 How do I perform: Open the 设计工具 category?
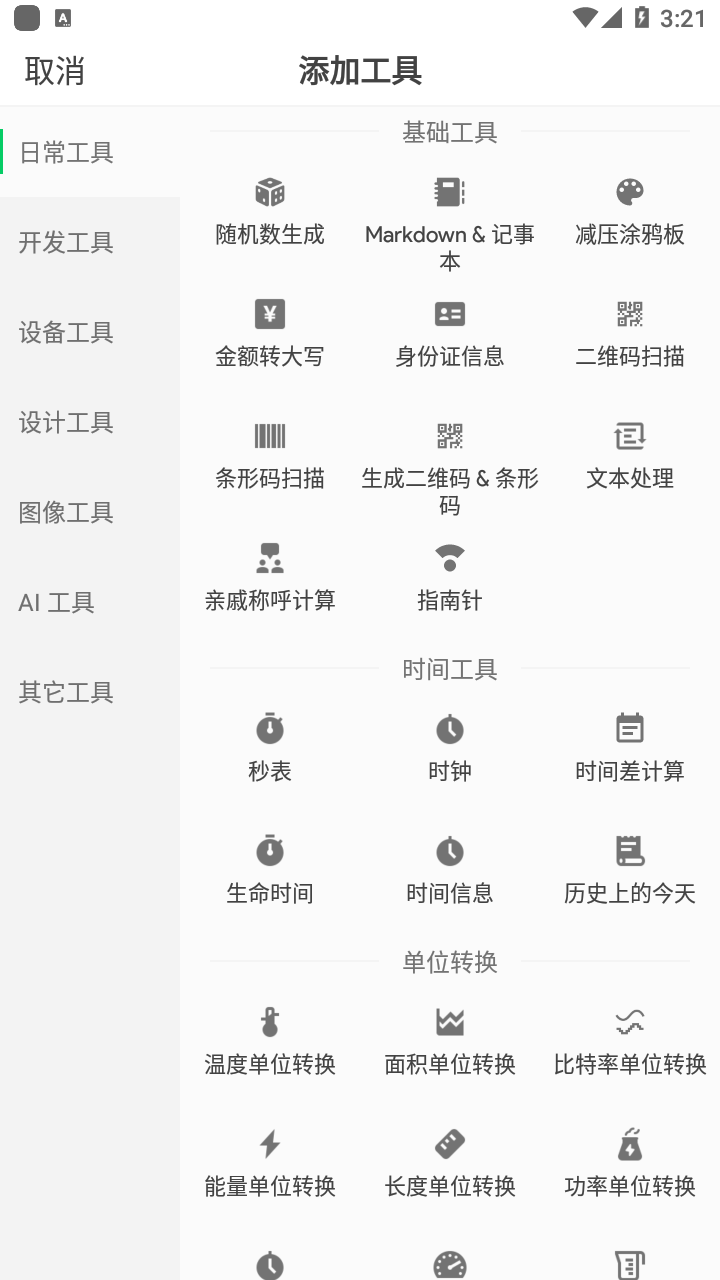(x=66, y=422)
